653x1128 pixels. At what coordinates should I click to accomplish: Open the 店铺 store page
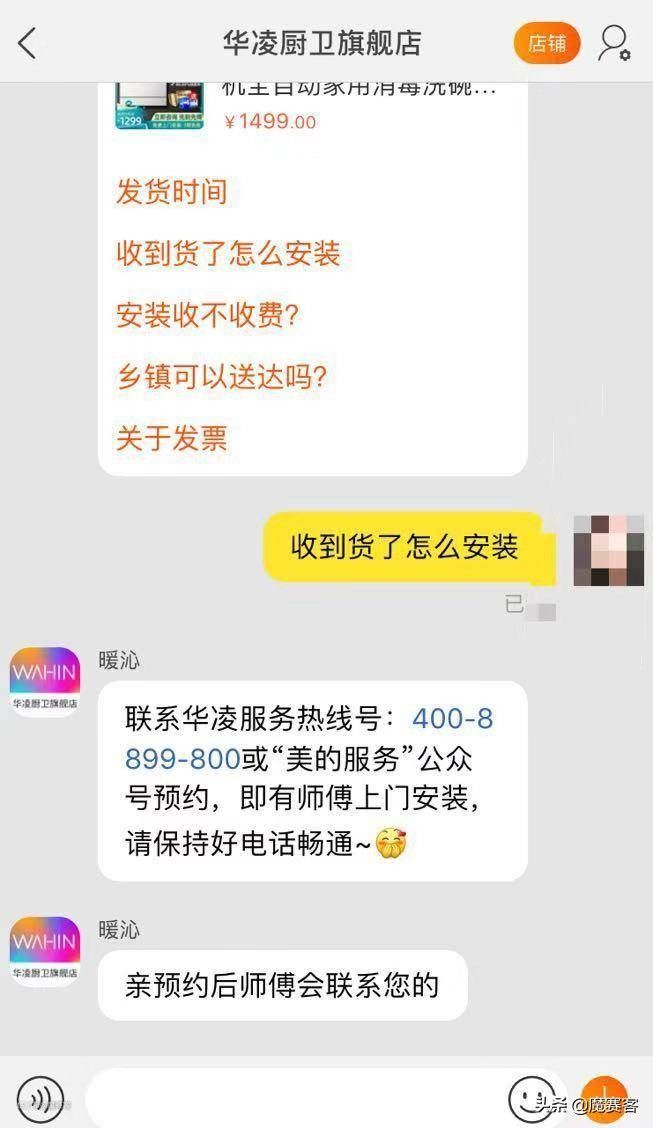coord(546,43)
